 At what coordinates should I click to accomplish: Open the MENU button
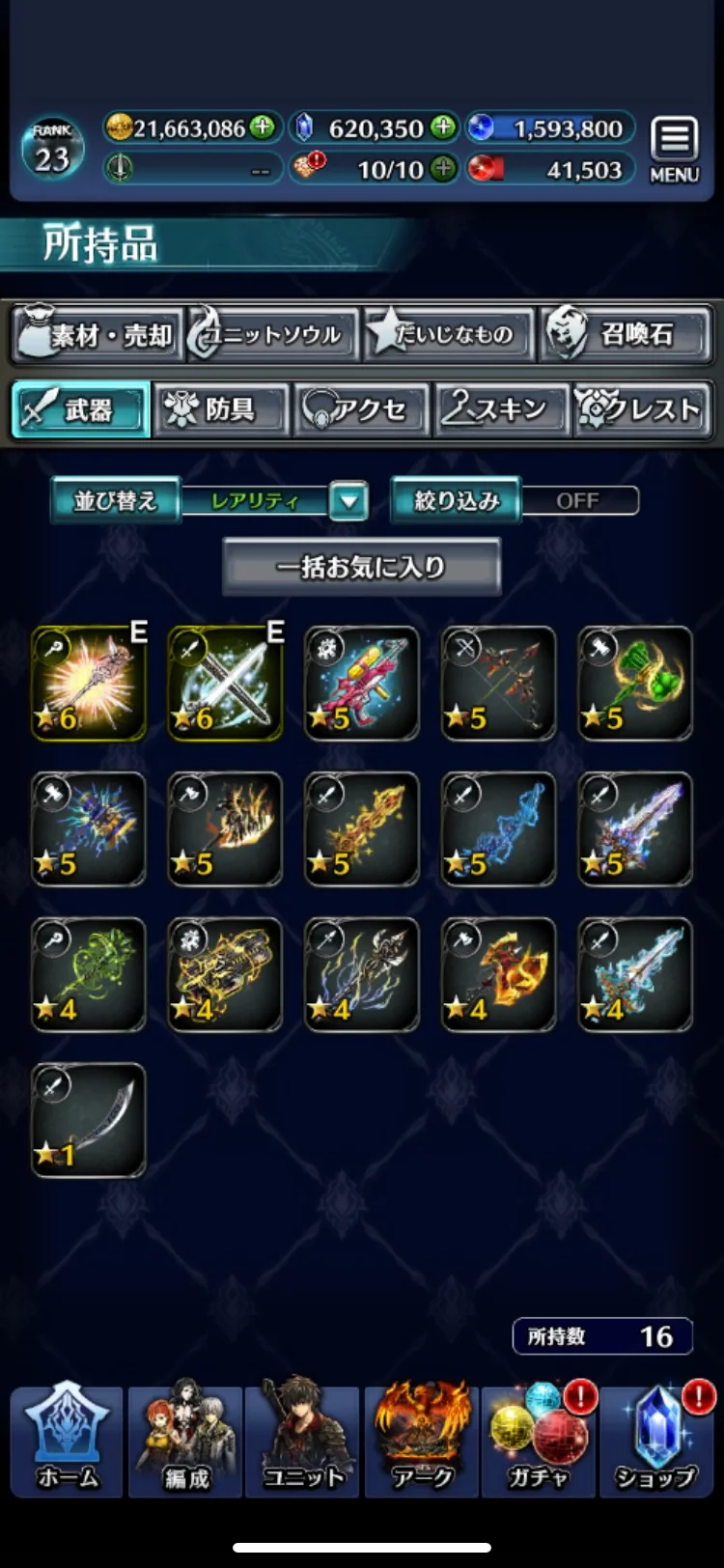tap(674, 150)
